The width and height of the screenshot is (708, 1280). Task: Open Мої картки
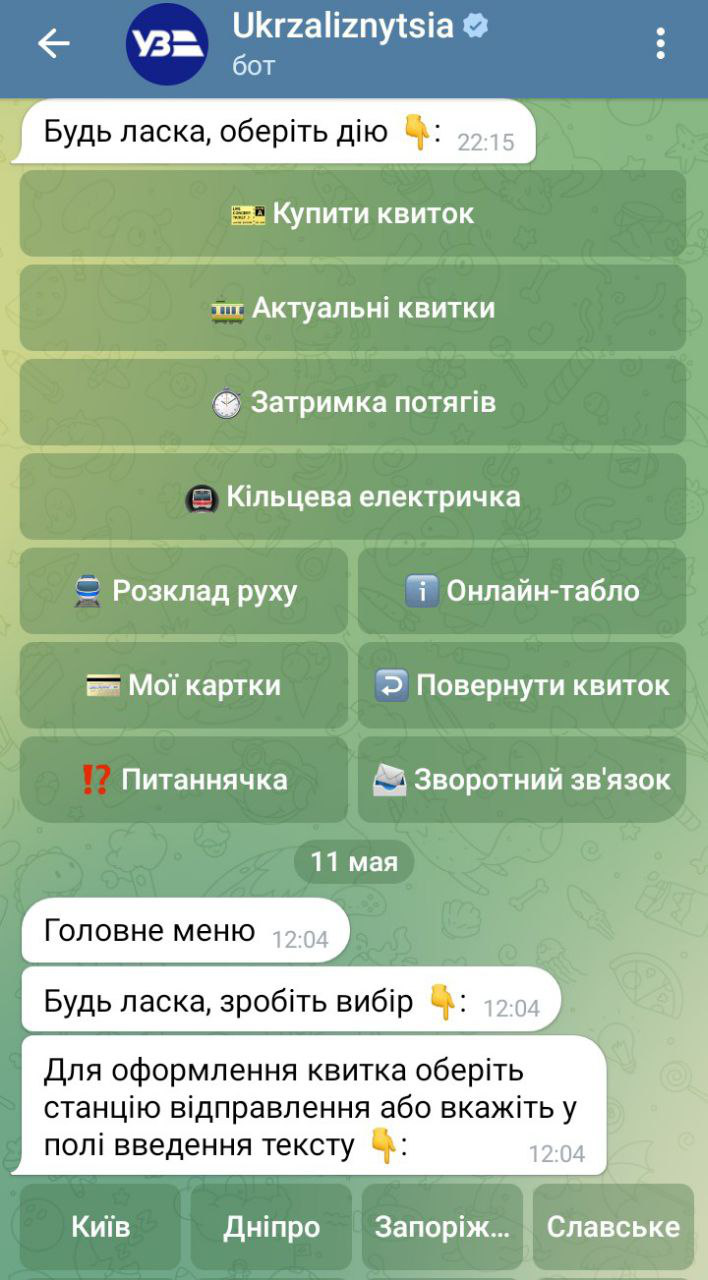click(185, 685)
